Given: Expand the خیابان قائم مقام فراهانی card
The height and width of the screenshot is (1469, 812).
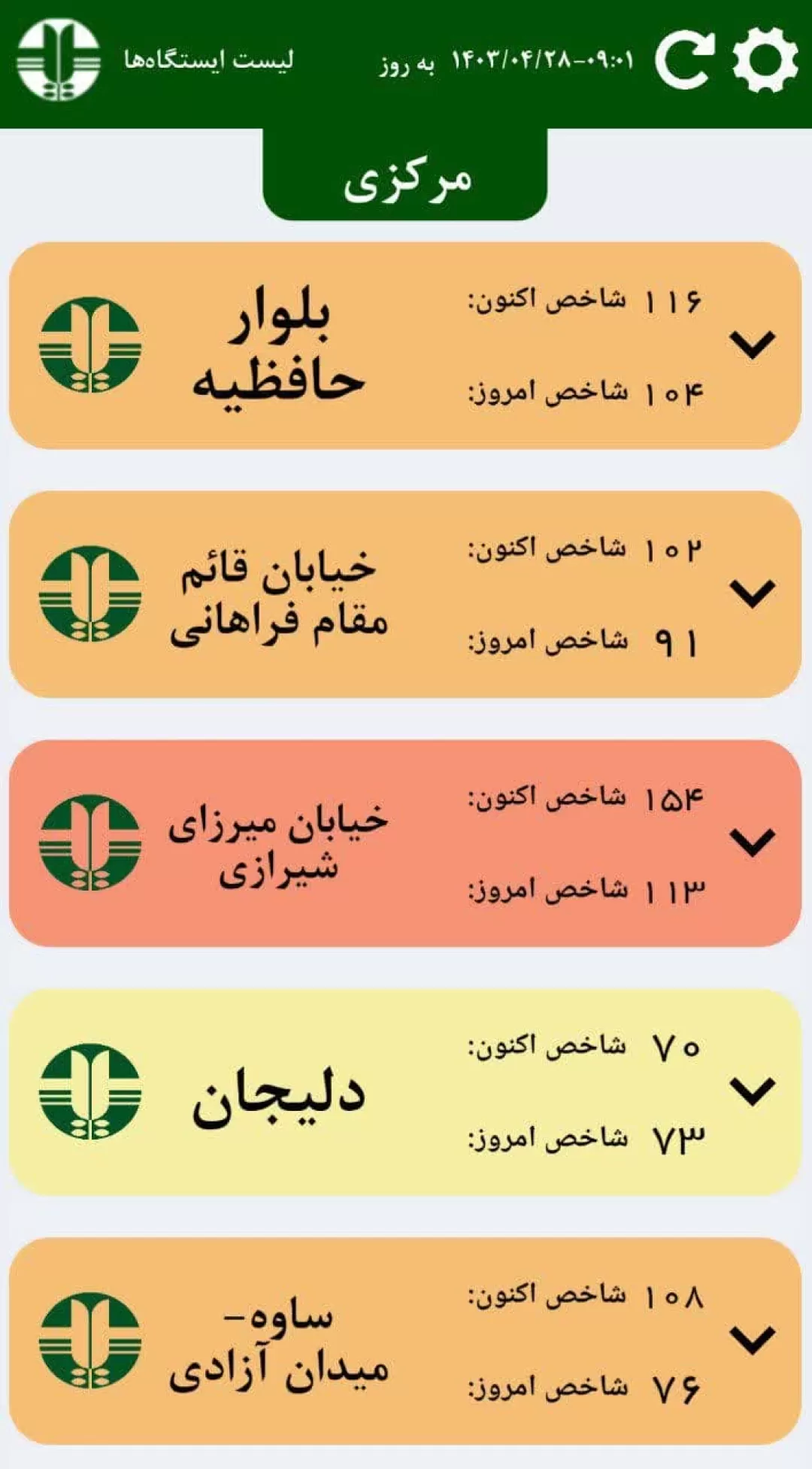Looking at the screenshot, I should (x=752, y=593).
